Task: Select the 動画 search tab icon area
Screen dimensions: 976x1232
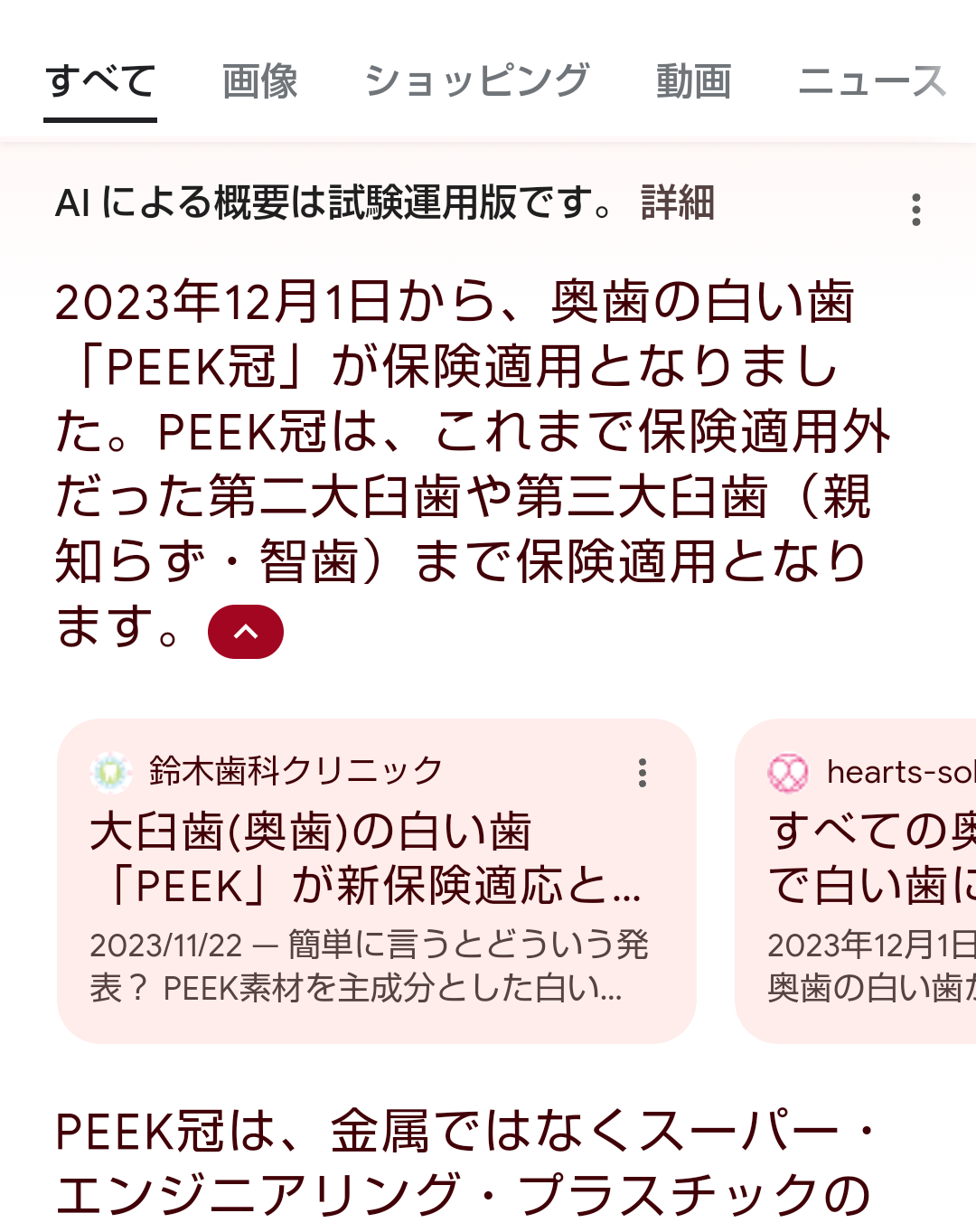Action: (x=694, y=81)
